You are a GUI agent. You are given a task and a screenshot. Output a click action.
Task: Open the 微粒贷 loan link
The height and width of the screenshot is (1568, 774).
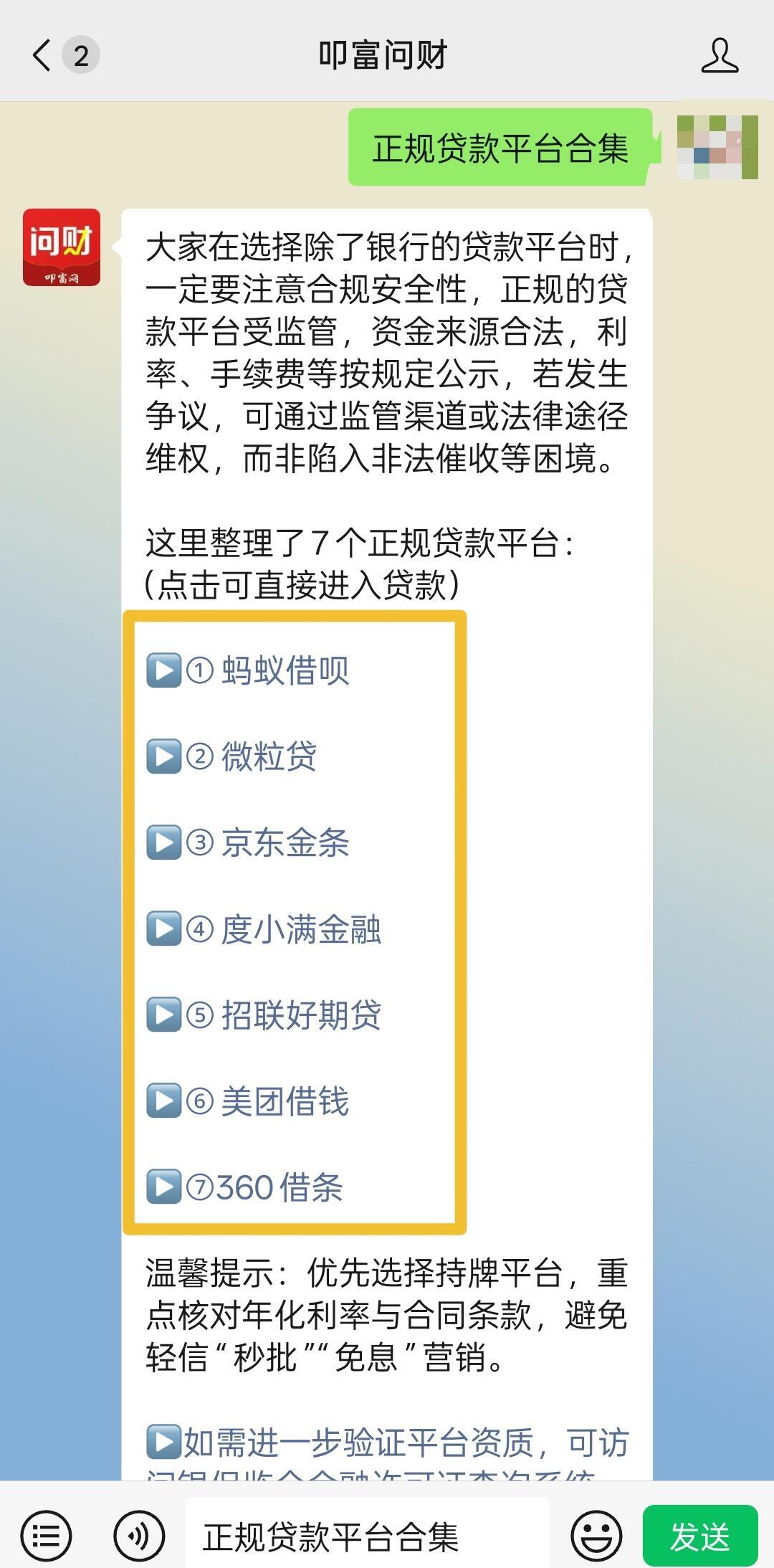268,757
